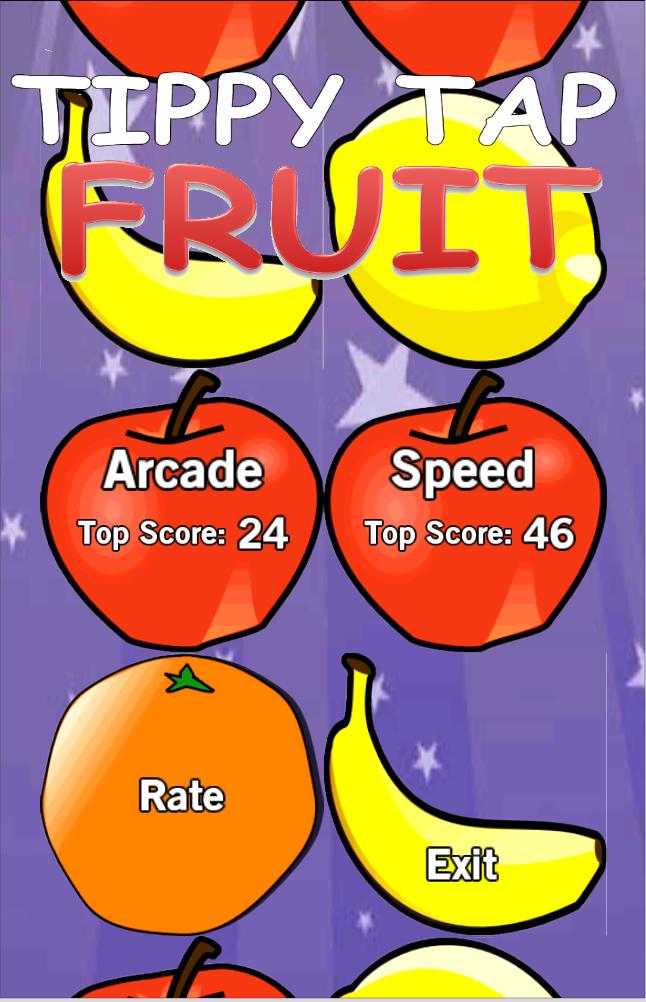Start the Arcade game mode
Viewport: 646px width, 1002px height.
tap(183, 510)
